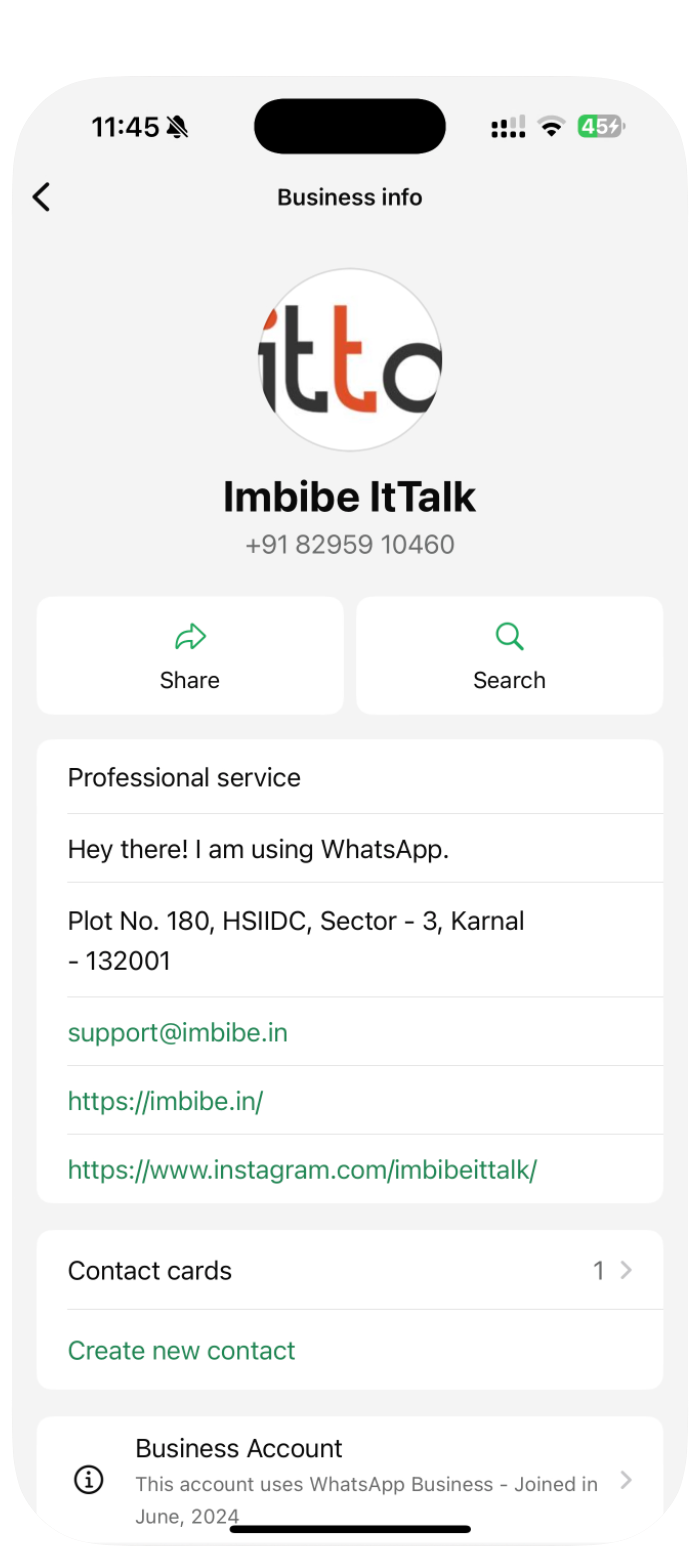Viewport: 700px width, 1558px height.
Task: Open the Instagram imbibeittalk link
Action: tap(302, 1170)
